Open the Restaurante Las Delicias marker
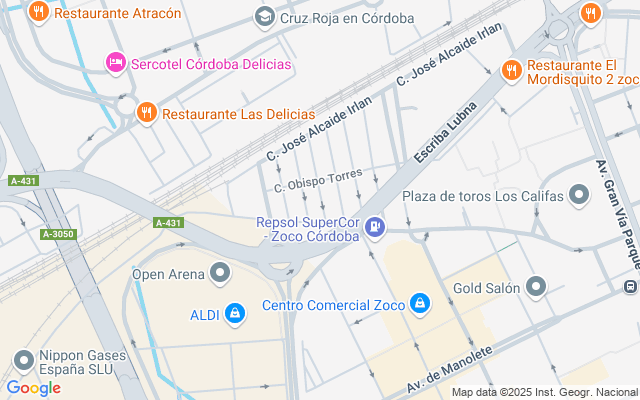 [146, 113]
